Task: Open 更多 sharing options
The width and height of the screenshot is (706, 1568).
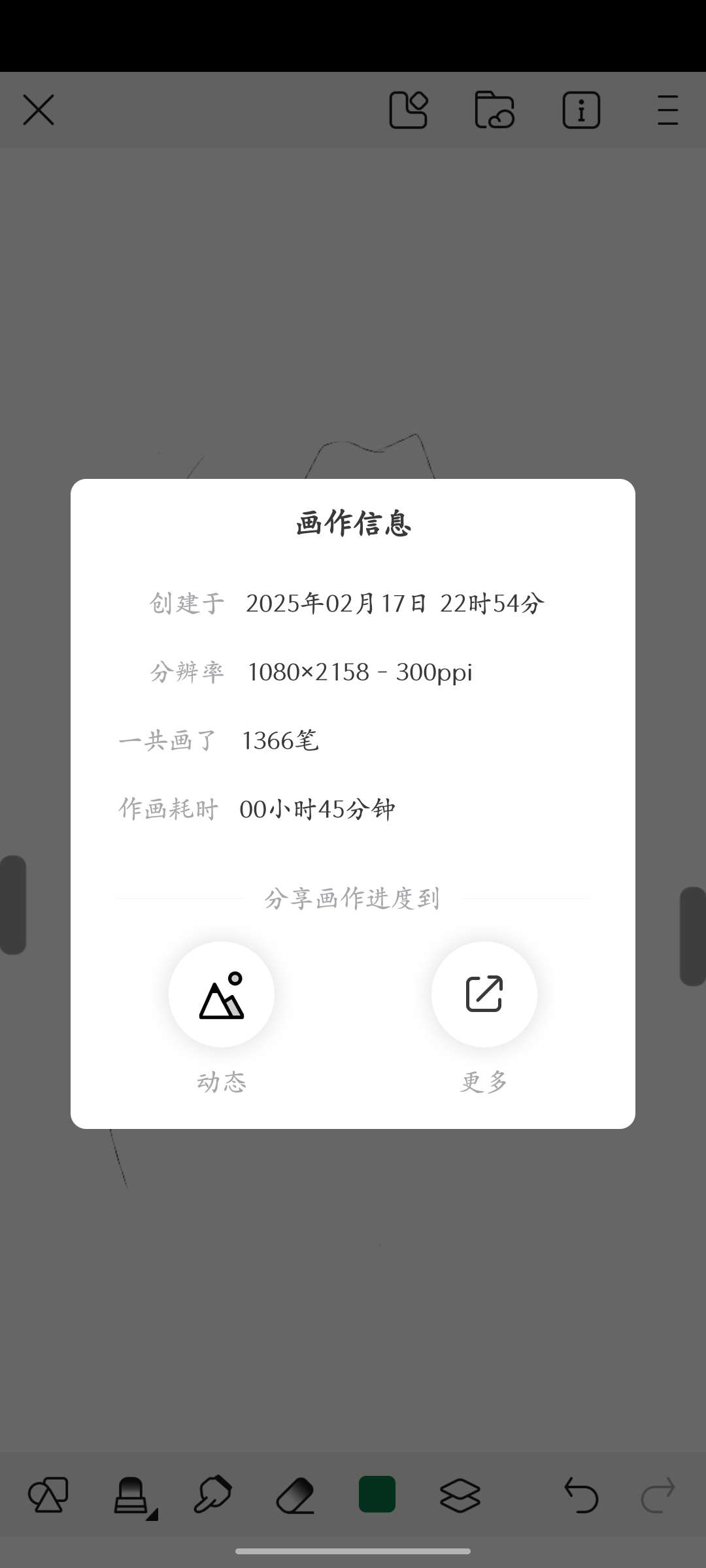Action: click(x=484, y=994)
